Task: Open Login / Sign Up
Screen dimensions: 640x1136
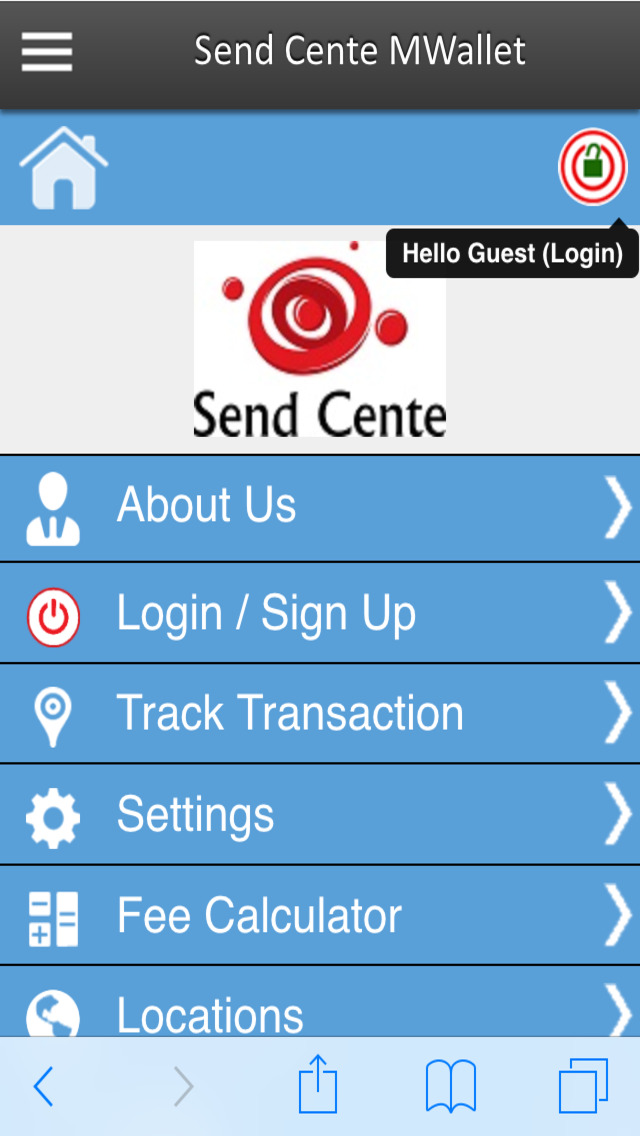Action: pos(320,613)
